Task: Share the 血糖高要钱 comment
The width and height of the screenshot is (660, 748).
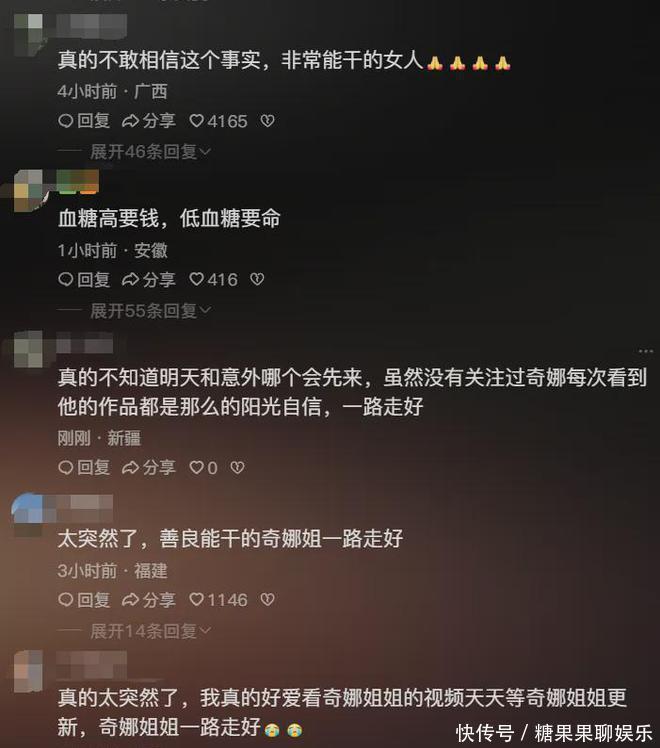Action: pyautogui.click(x=148, y=280)
